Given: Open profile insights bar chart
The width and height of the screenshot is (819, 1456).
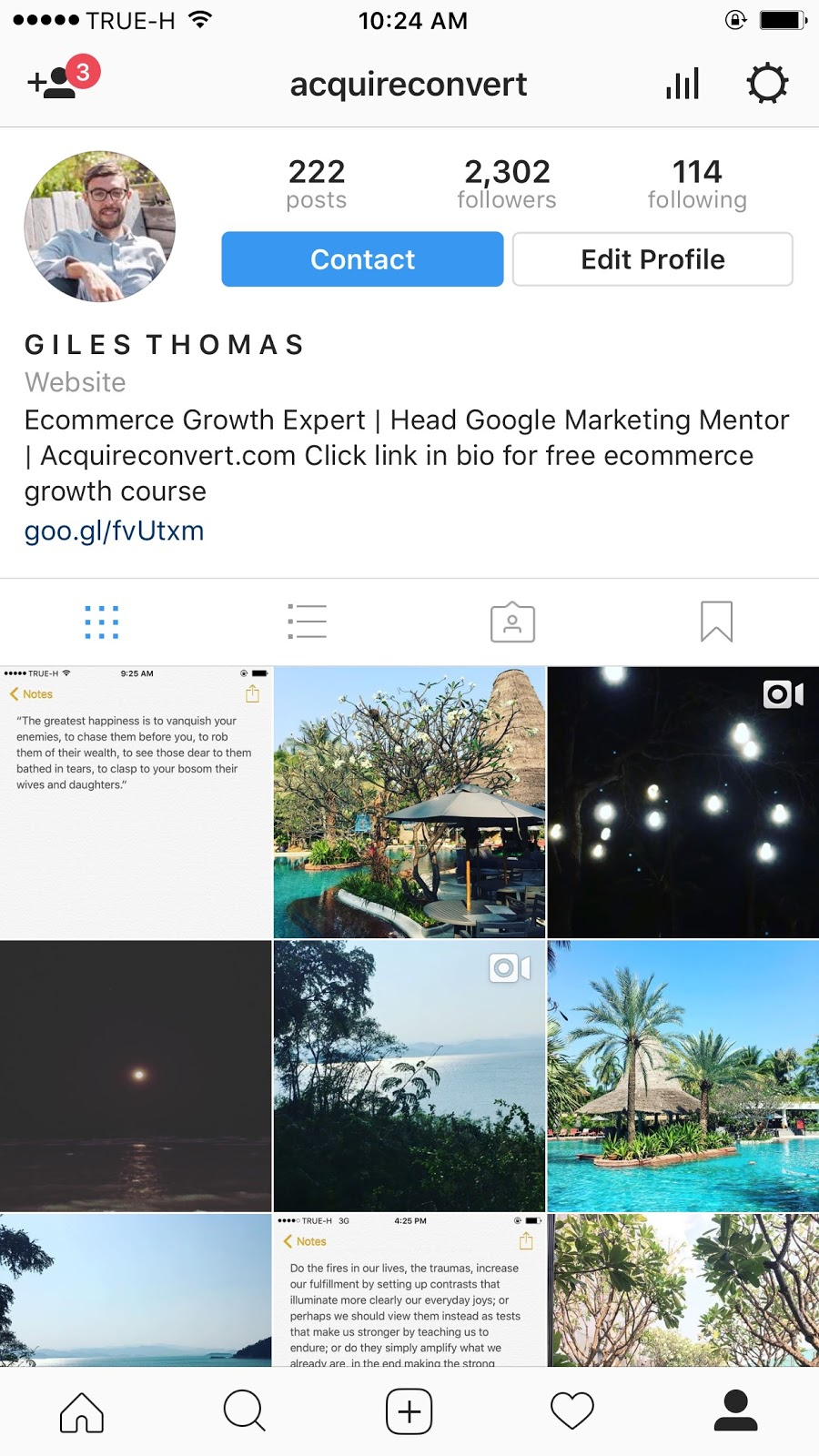Looking at the screenshot, I should pos(682,84).
